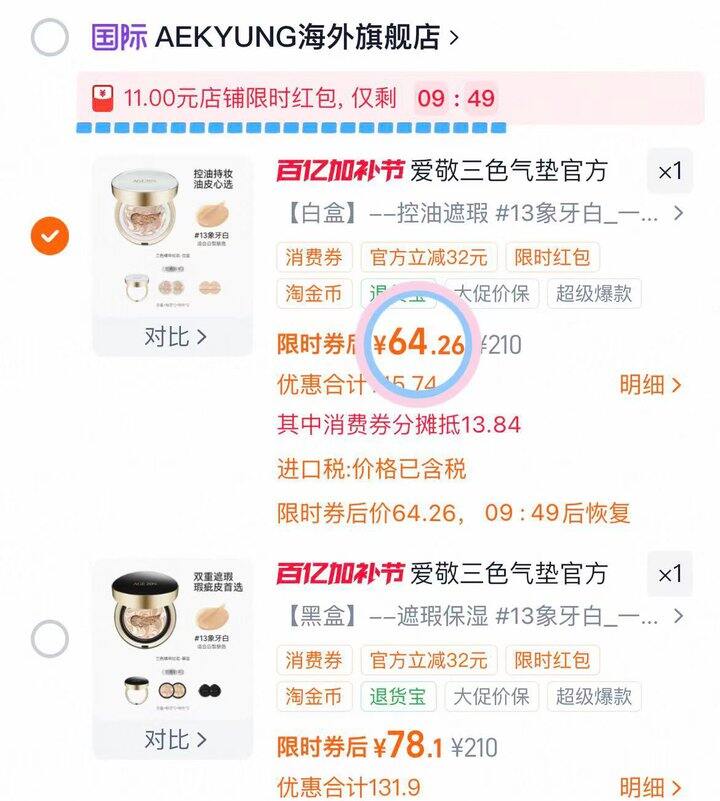Select all items from AEKYUNG海外旗舰店
The height and width of the screenshot is (801, 720).
click(x=50, y=38)
